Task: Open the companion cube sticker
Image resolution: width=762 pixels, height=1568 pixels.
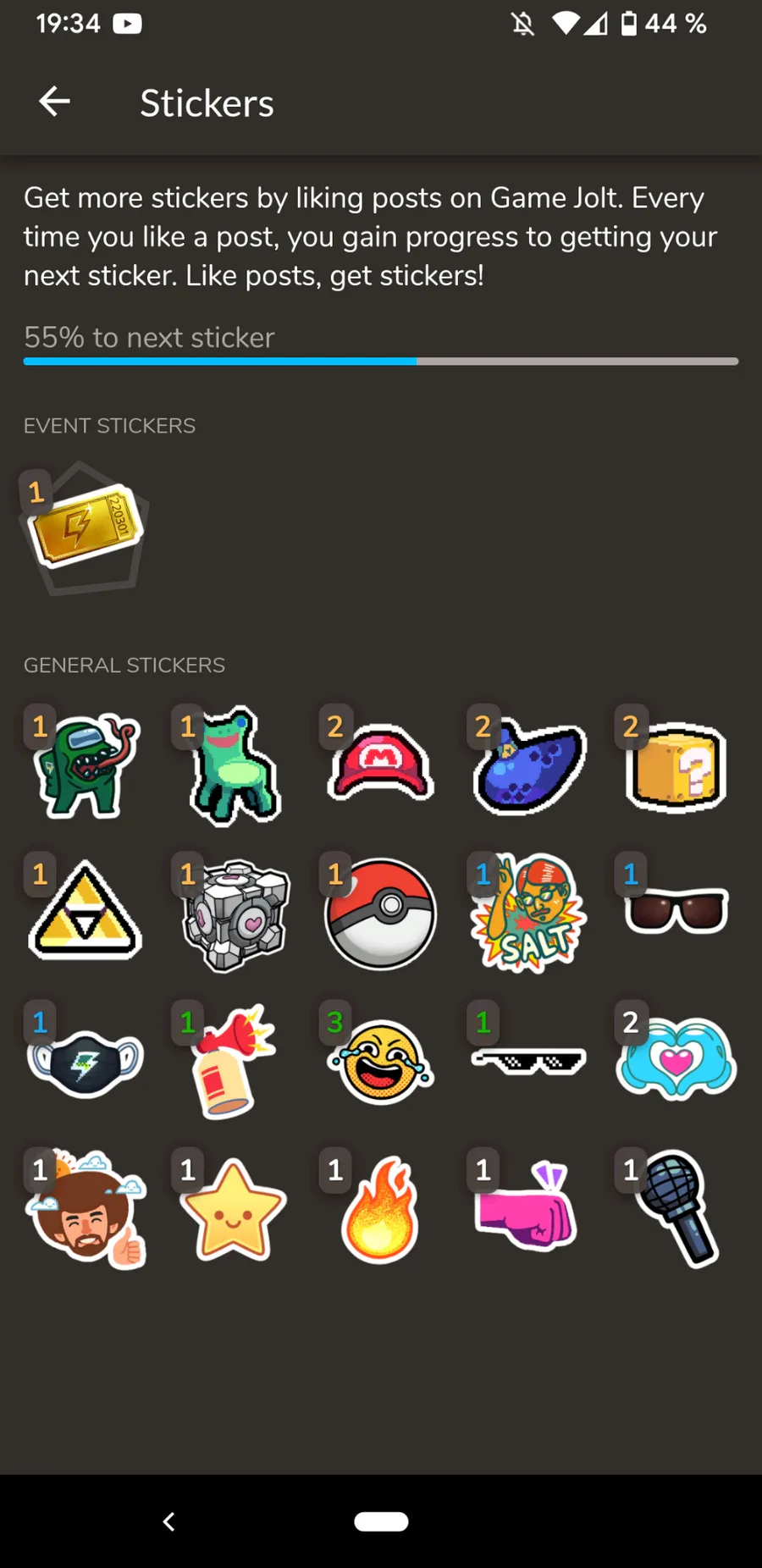Action: tap(235, 914)
